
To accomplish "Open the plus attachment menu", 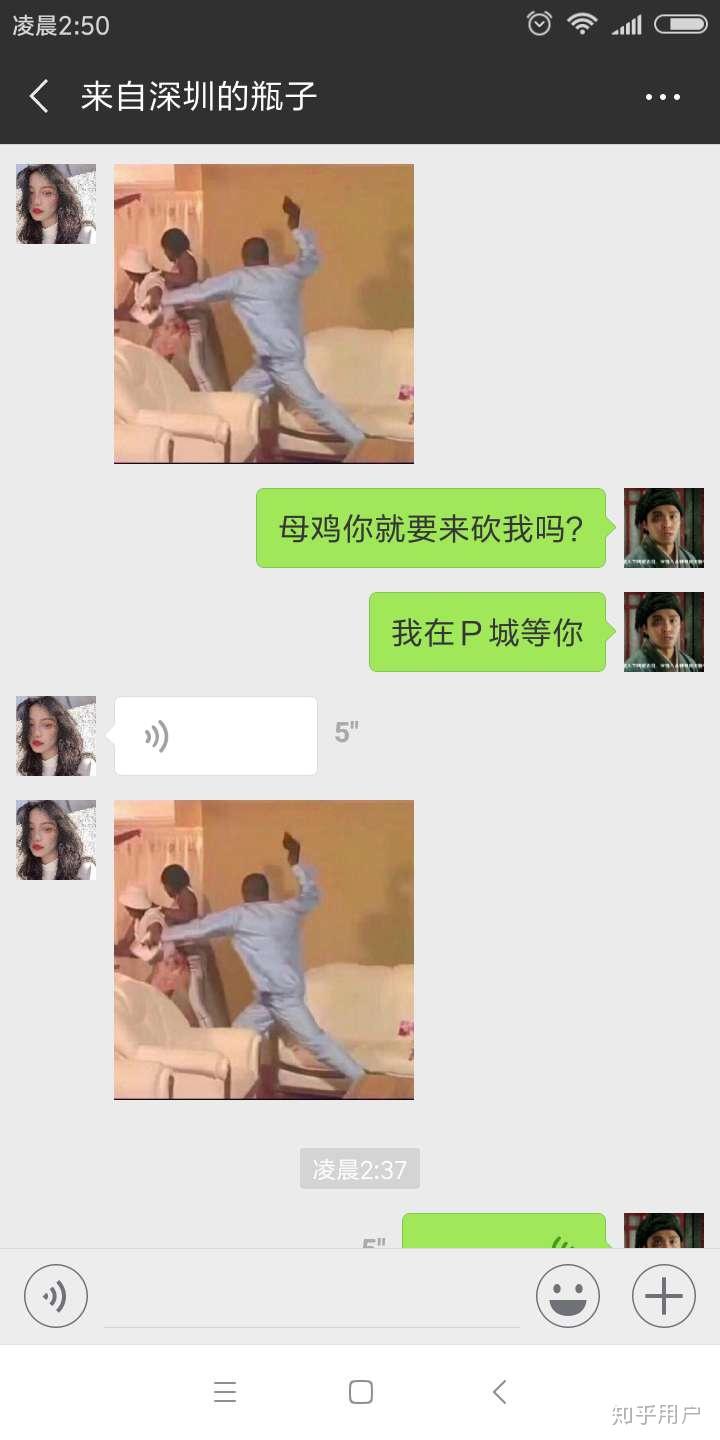I will (663, 1296).
